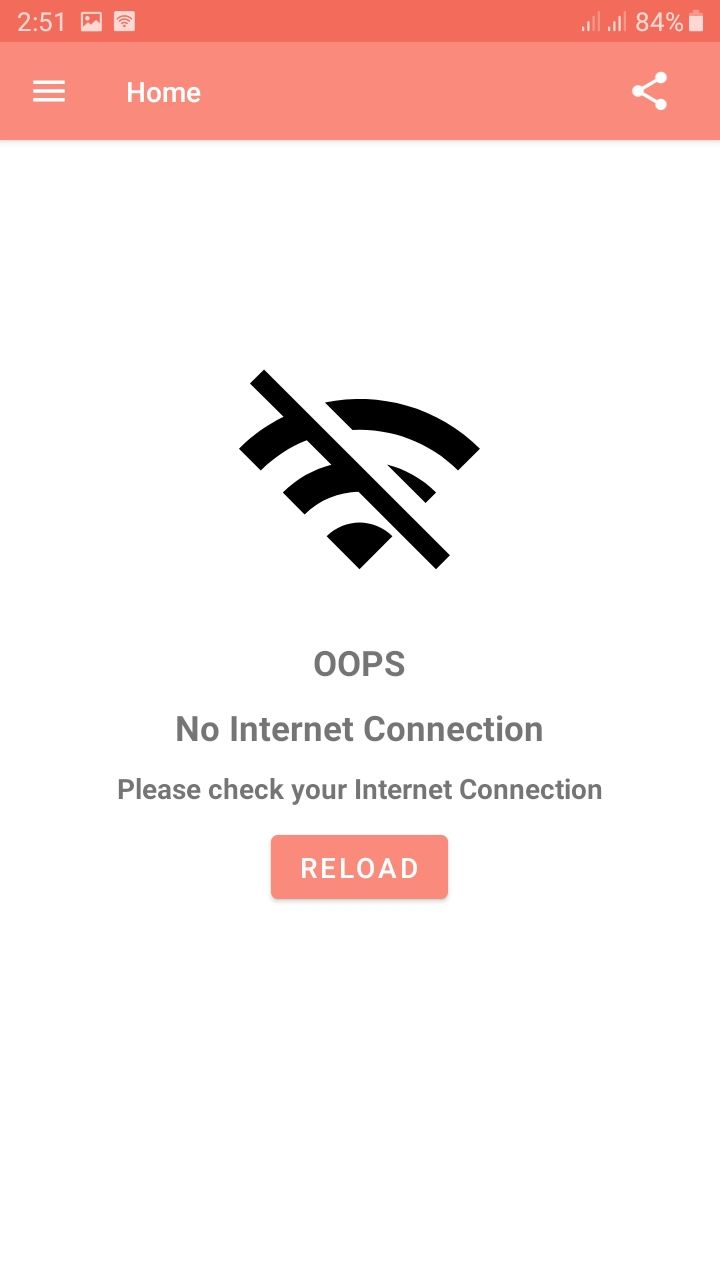Tap the RELOAD button
The height and width of the screenshot is (1280, 720).
(x=359, y=867)
